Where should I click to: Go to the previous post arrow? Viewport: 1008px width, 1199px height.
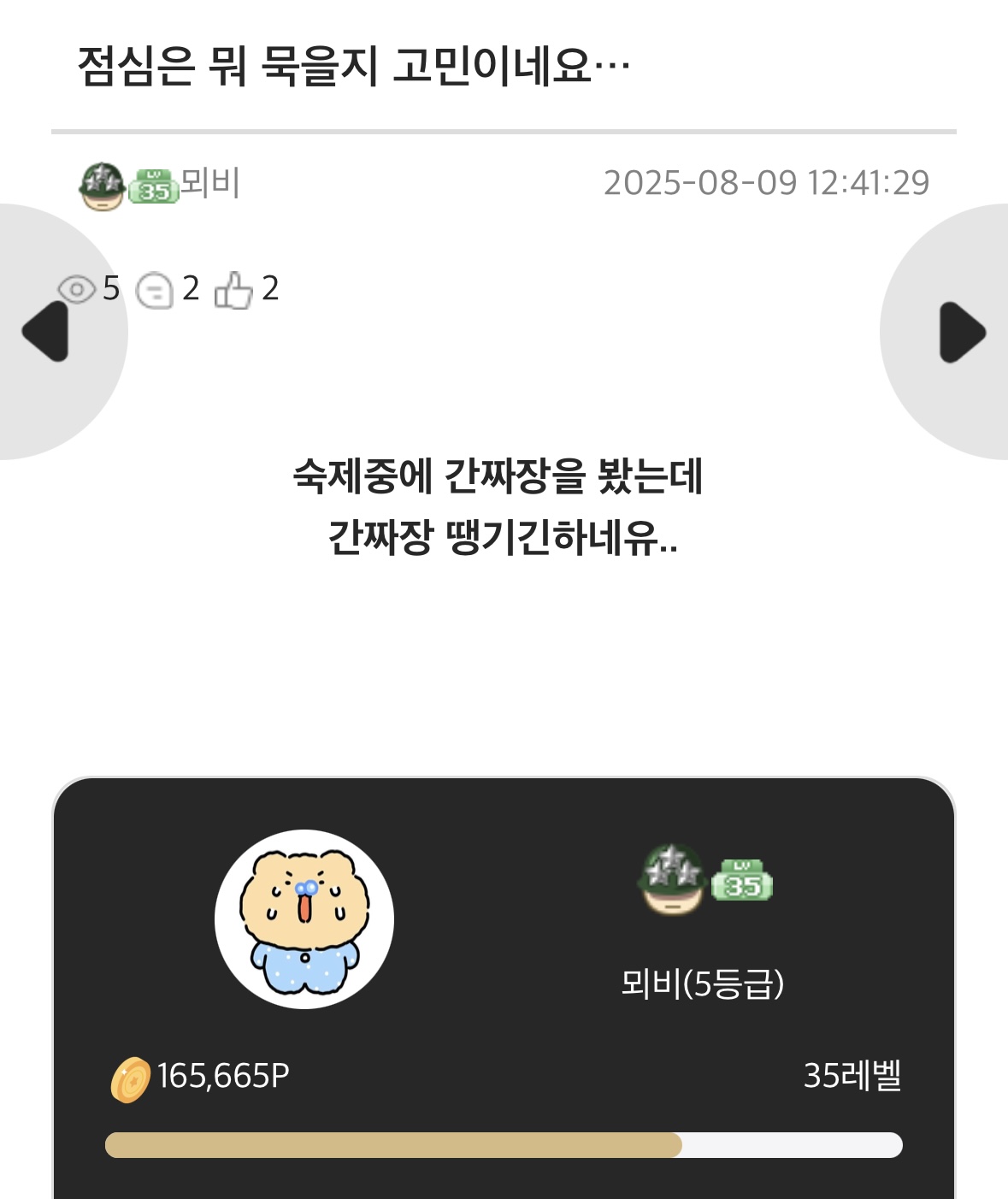[x=47, y=332]
